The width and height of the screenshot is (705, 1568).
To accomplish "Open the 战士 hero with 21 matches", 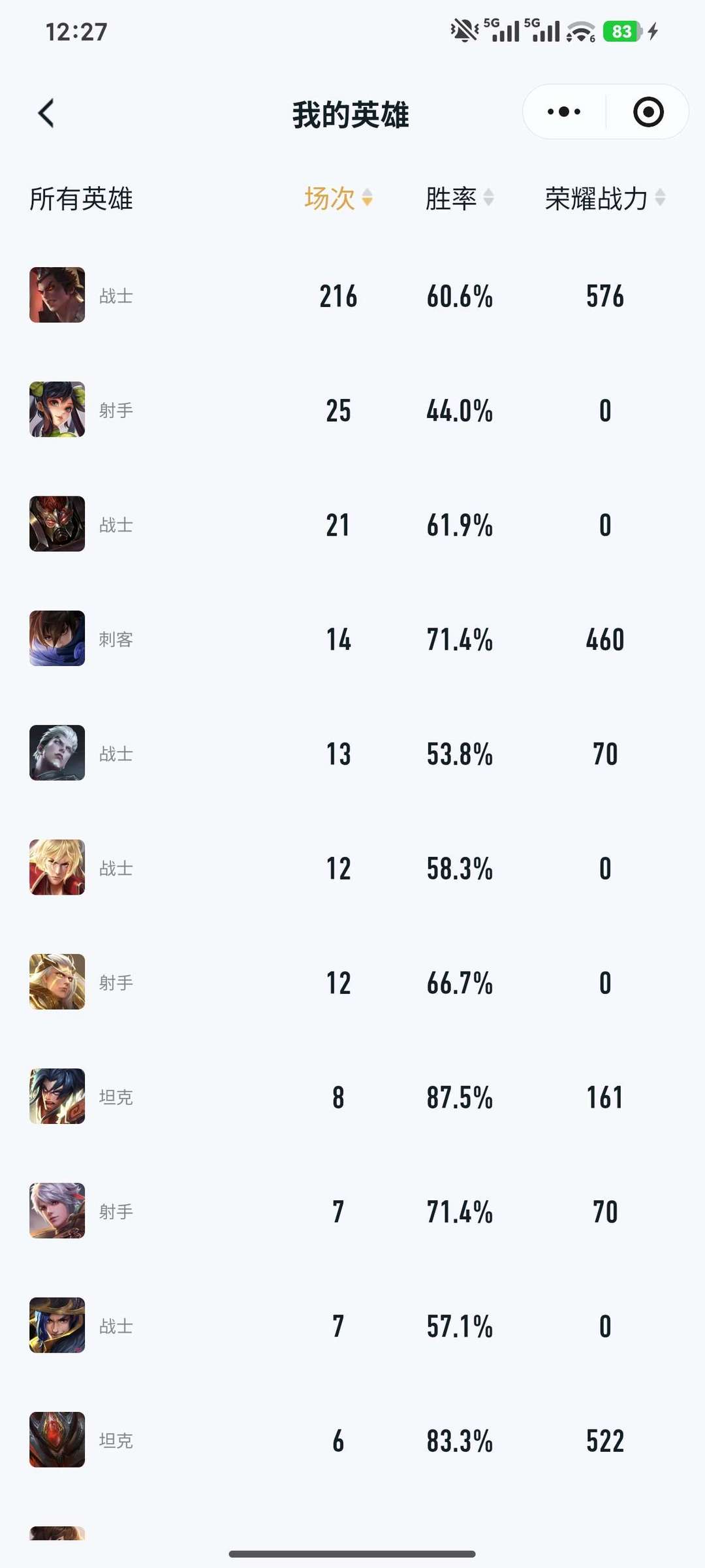I will [352, 524].
